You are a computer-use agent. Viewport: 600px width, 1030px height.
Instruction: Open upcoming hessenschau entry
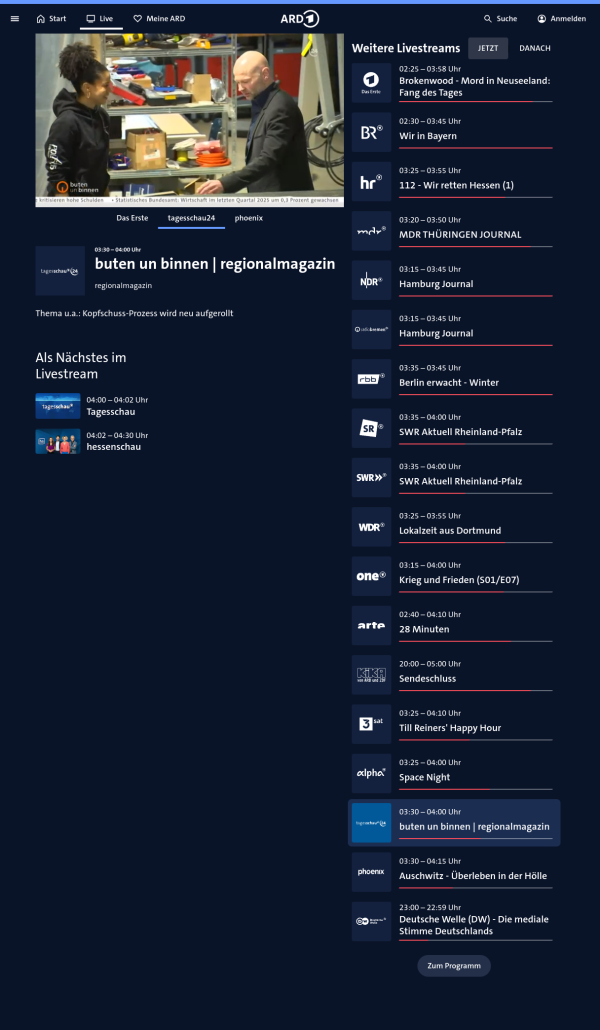(113, 446)
